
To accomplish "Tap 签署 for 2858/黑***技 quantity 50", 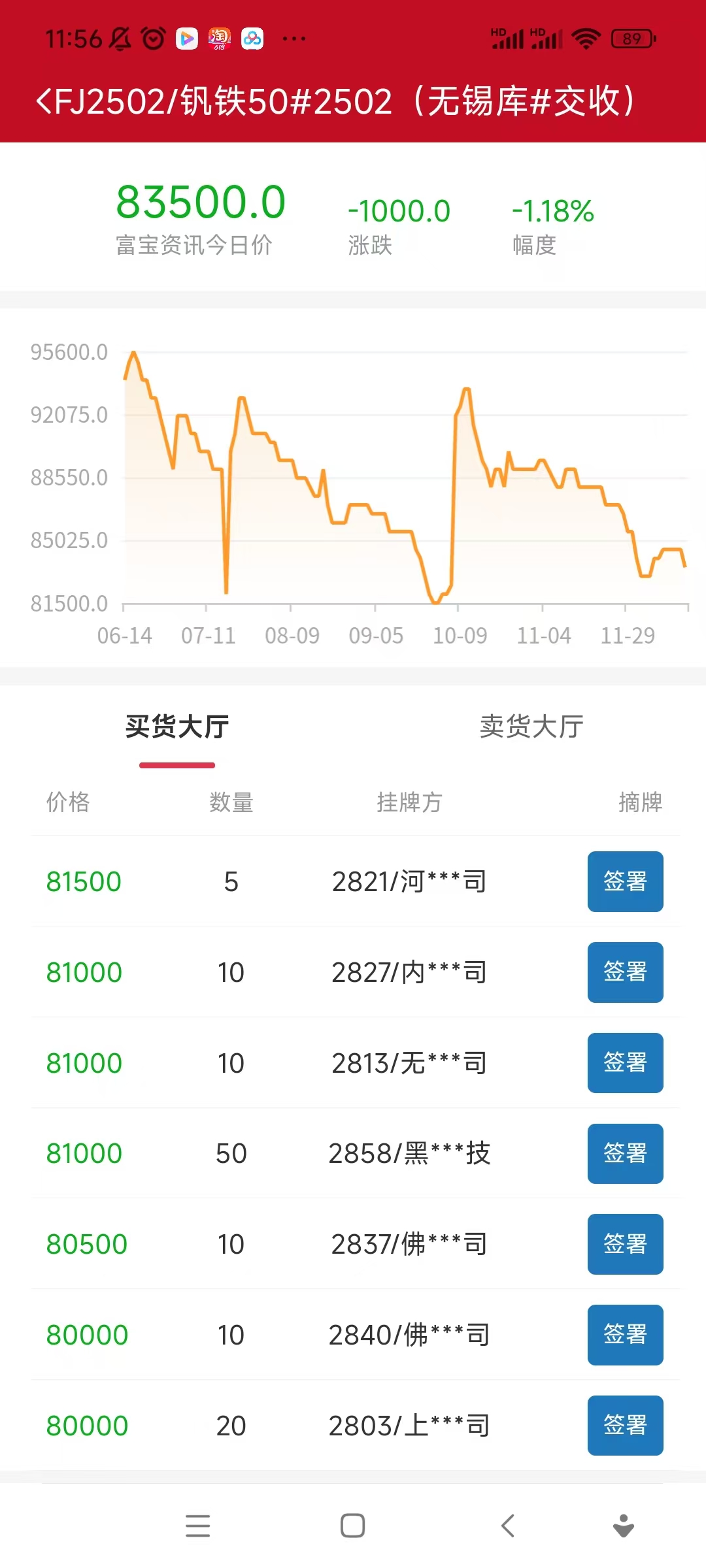I will pos(625,1154).
